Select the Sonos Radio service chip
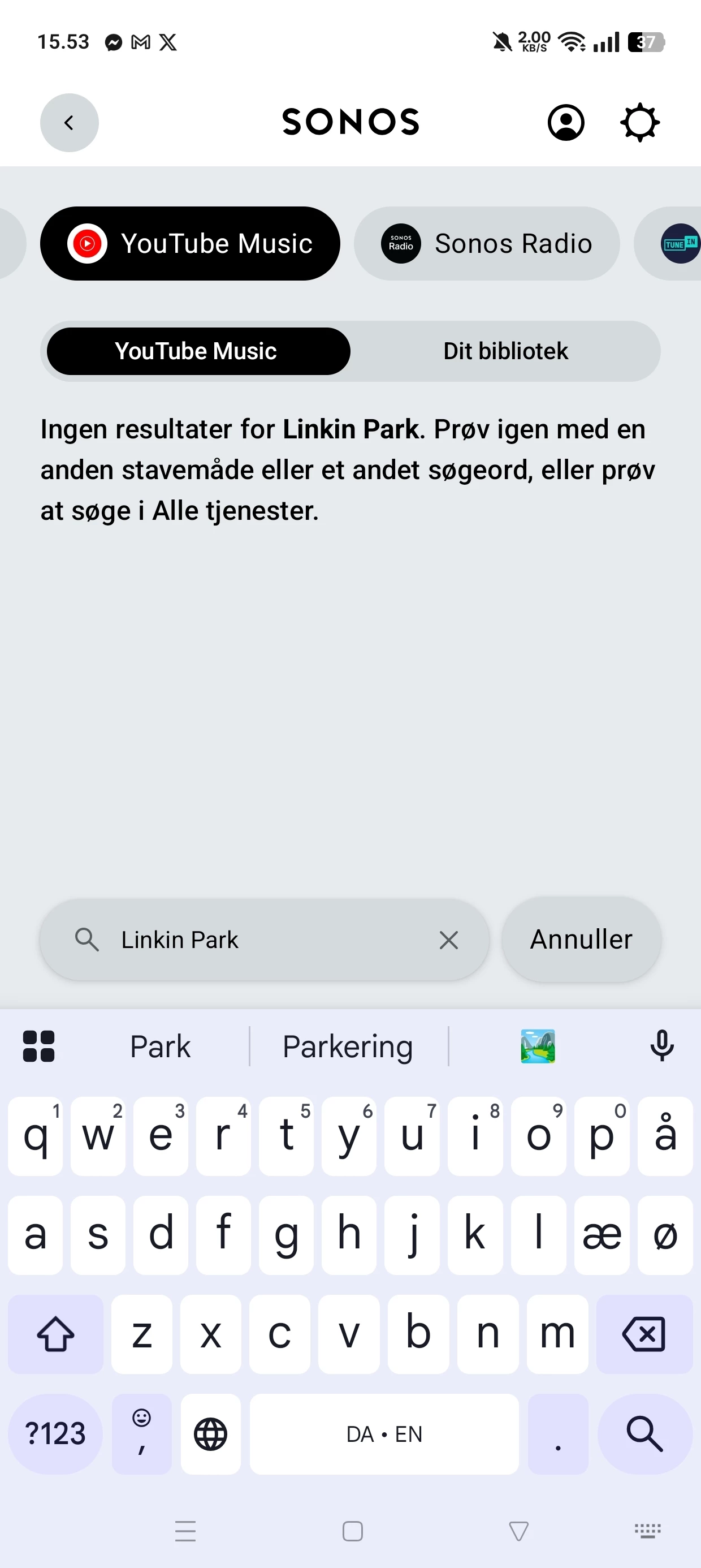 point(487,243)
